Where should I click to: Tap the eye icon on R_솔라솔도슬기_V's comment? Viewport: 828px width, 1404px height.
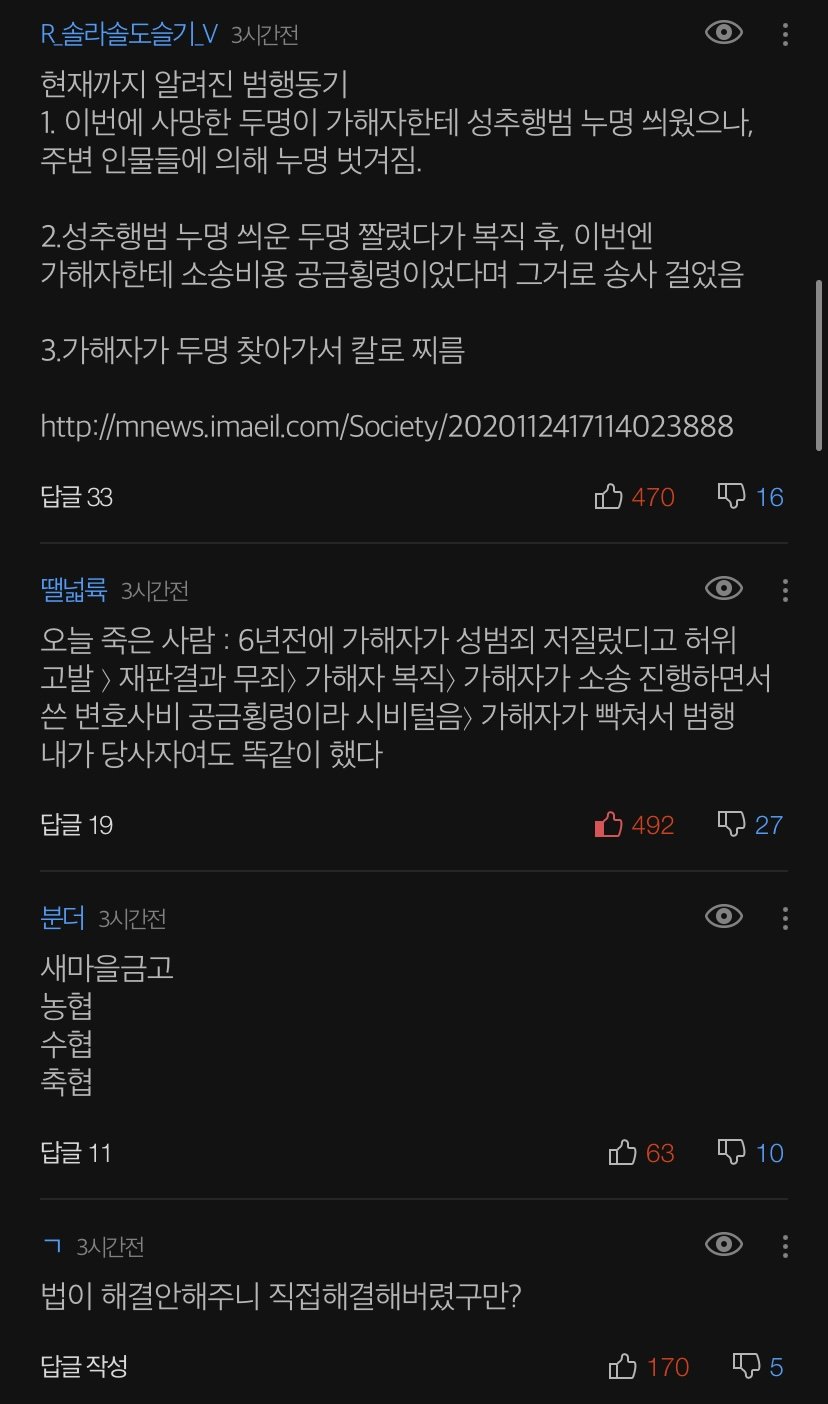[x=723, y=33]
